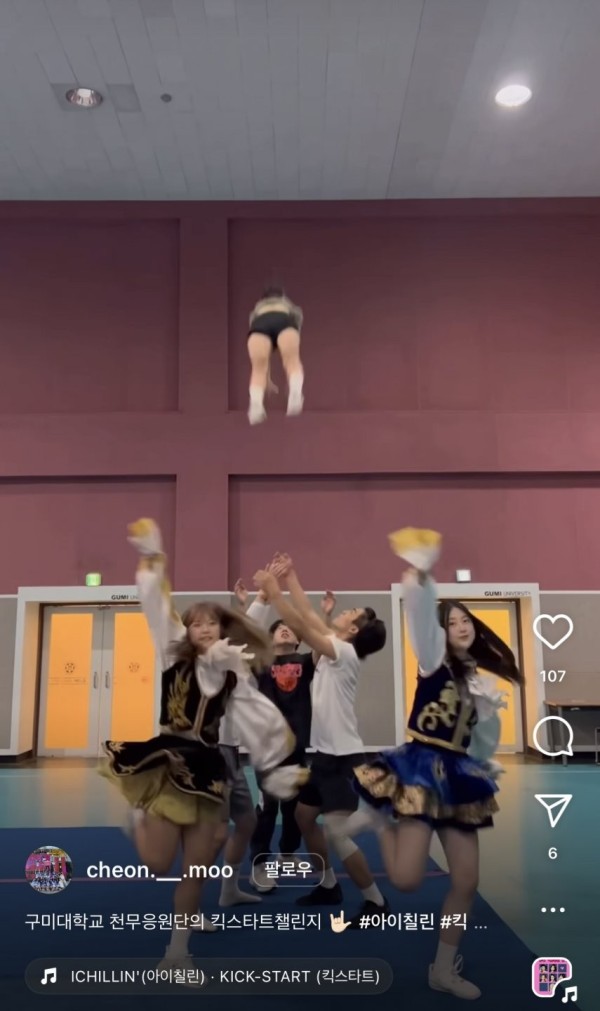Share this reel via paper plane icon

click(553, 809)
